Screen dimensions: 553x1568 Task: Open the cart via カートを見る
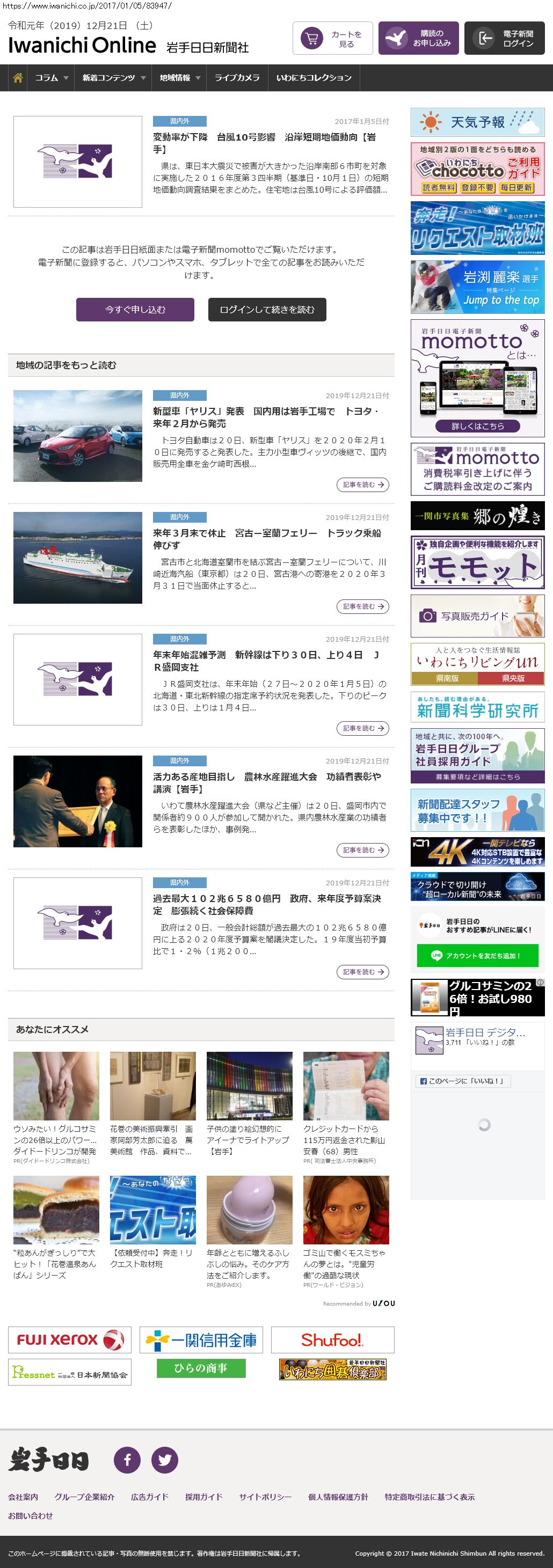(x=332, y=38)
